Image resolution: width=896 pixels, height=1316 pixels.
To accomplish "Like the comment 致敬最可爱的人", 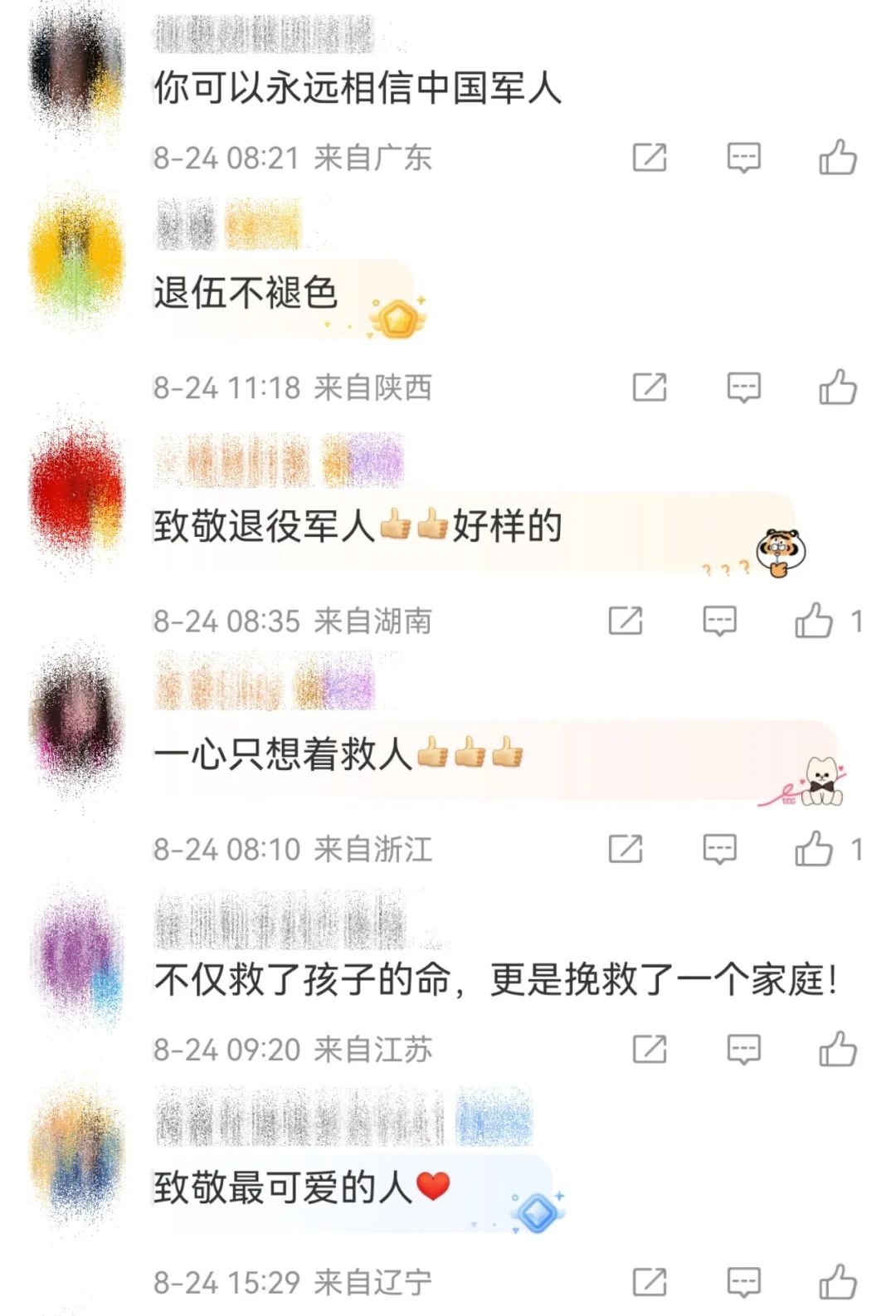I will (837, 1282).
